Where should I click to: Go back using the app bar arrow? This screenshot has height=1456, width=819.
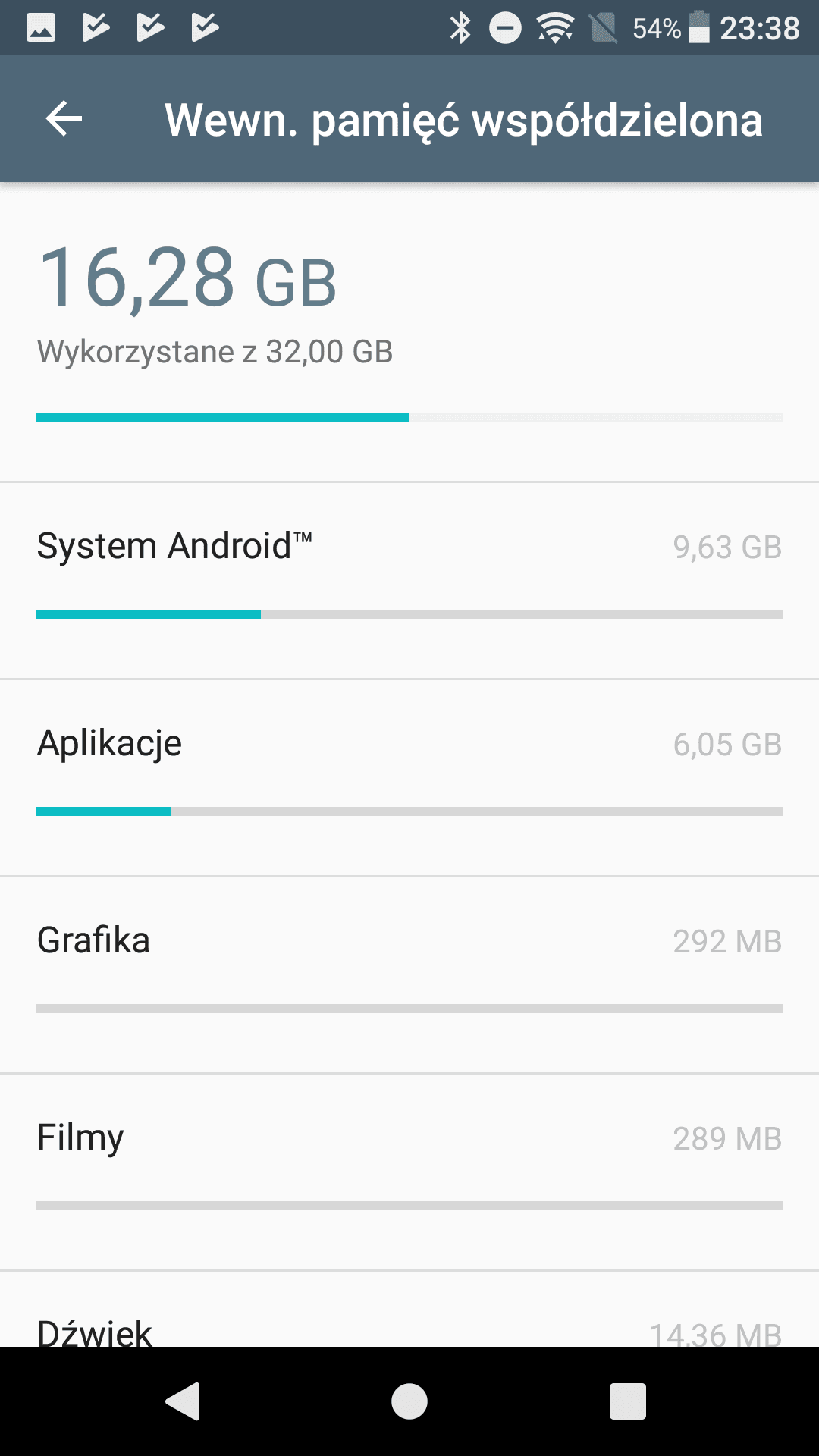[x=64, y=119]
